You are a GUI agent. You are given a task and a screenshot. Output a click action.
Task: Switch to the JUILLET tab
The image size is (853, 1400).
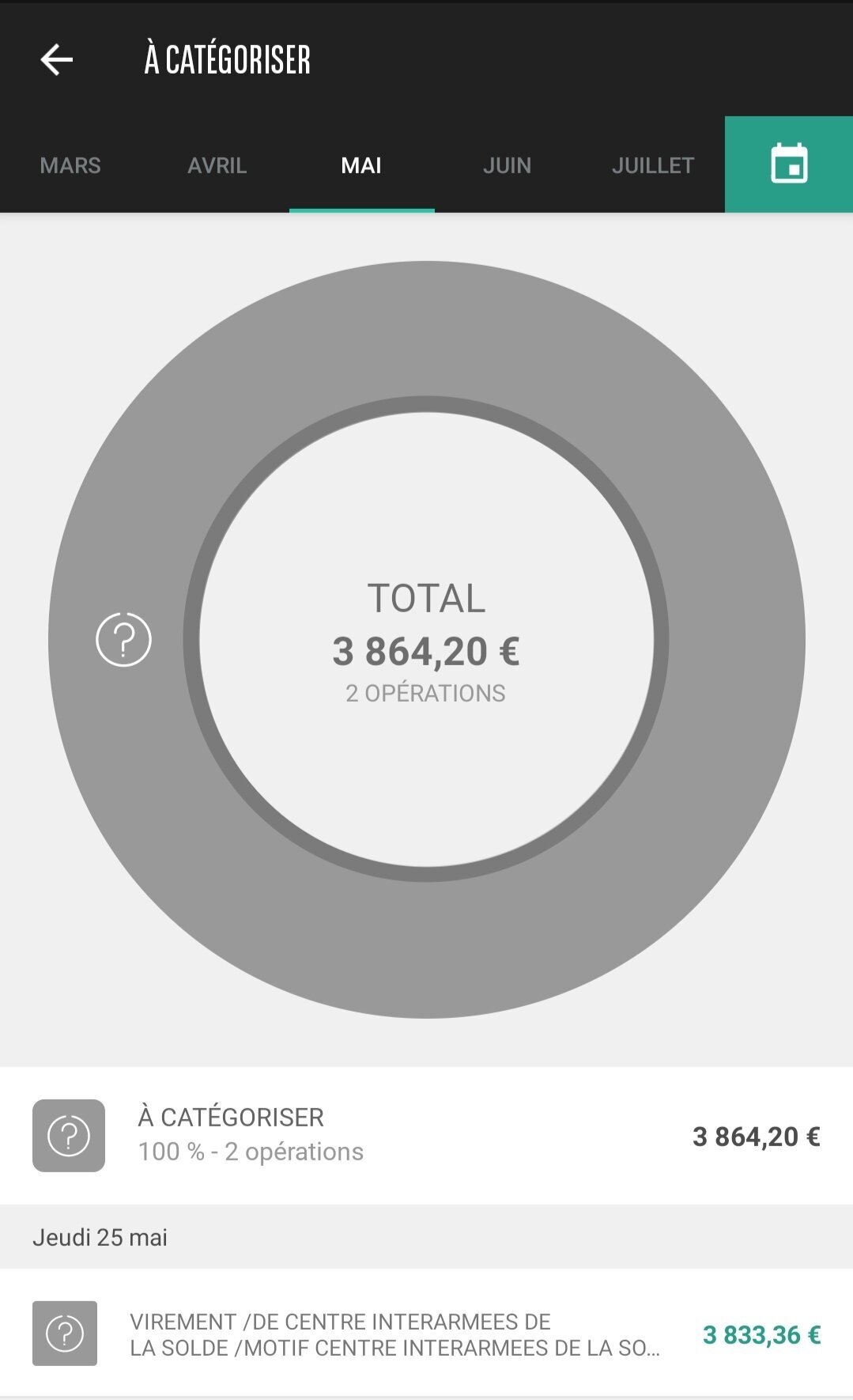tap(652, 165)
